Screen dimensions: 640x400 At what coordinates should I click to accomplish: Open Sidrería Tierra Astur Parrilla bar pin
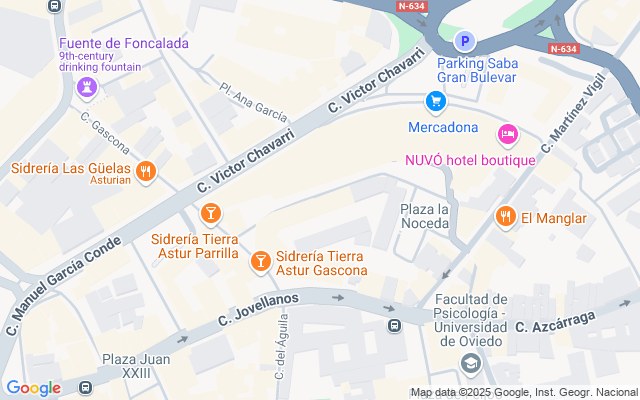tap(210, 212)
